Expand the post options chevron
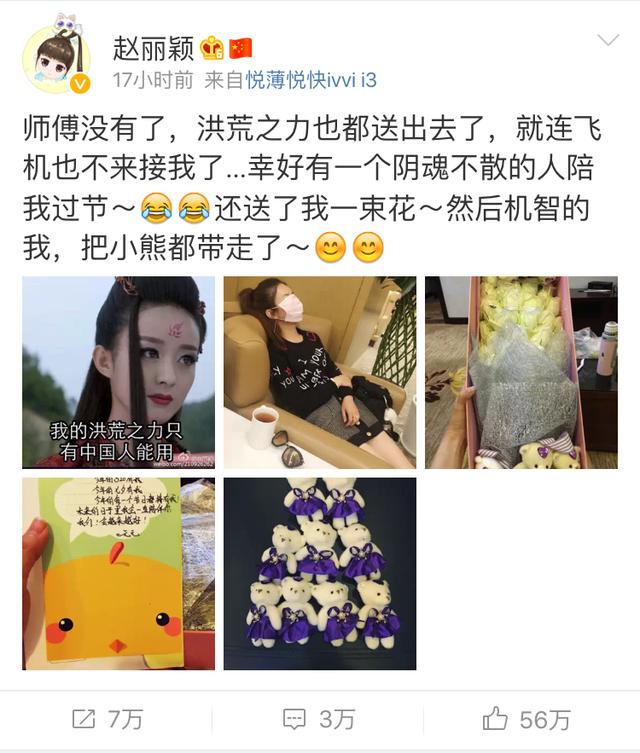 coord(607,40)
